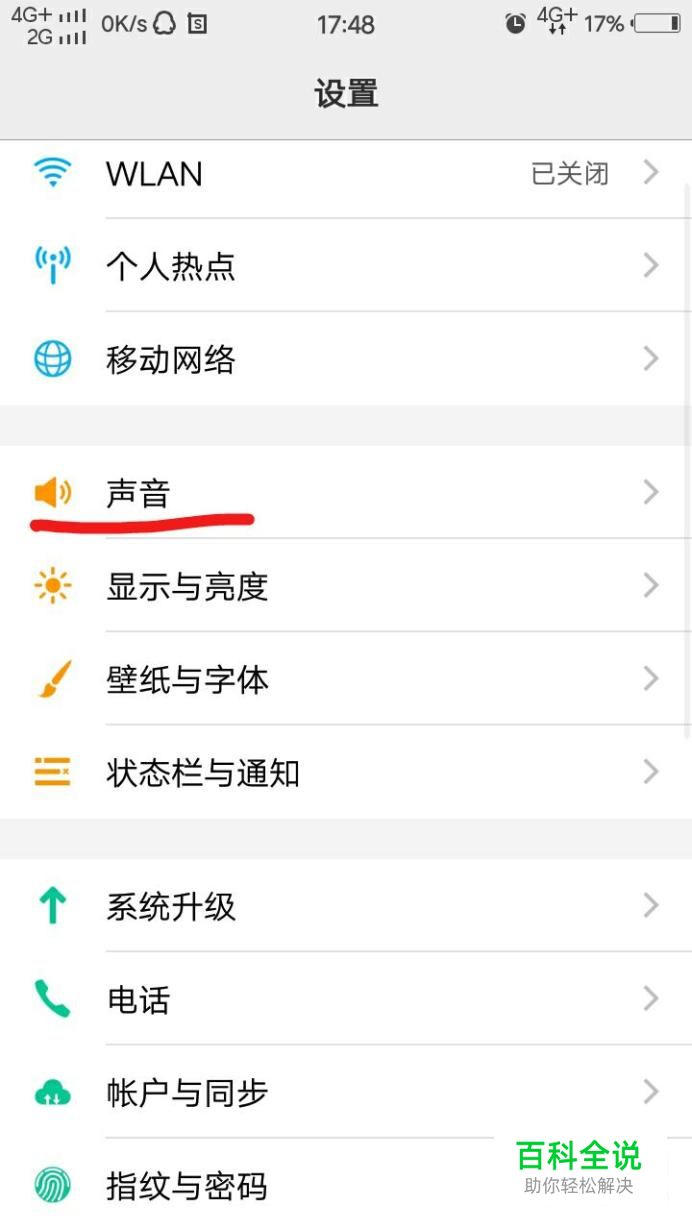The image size is (692, 1230).
Task: Open 状态栏与通知 settings
Action: click(x=345, y=772)
